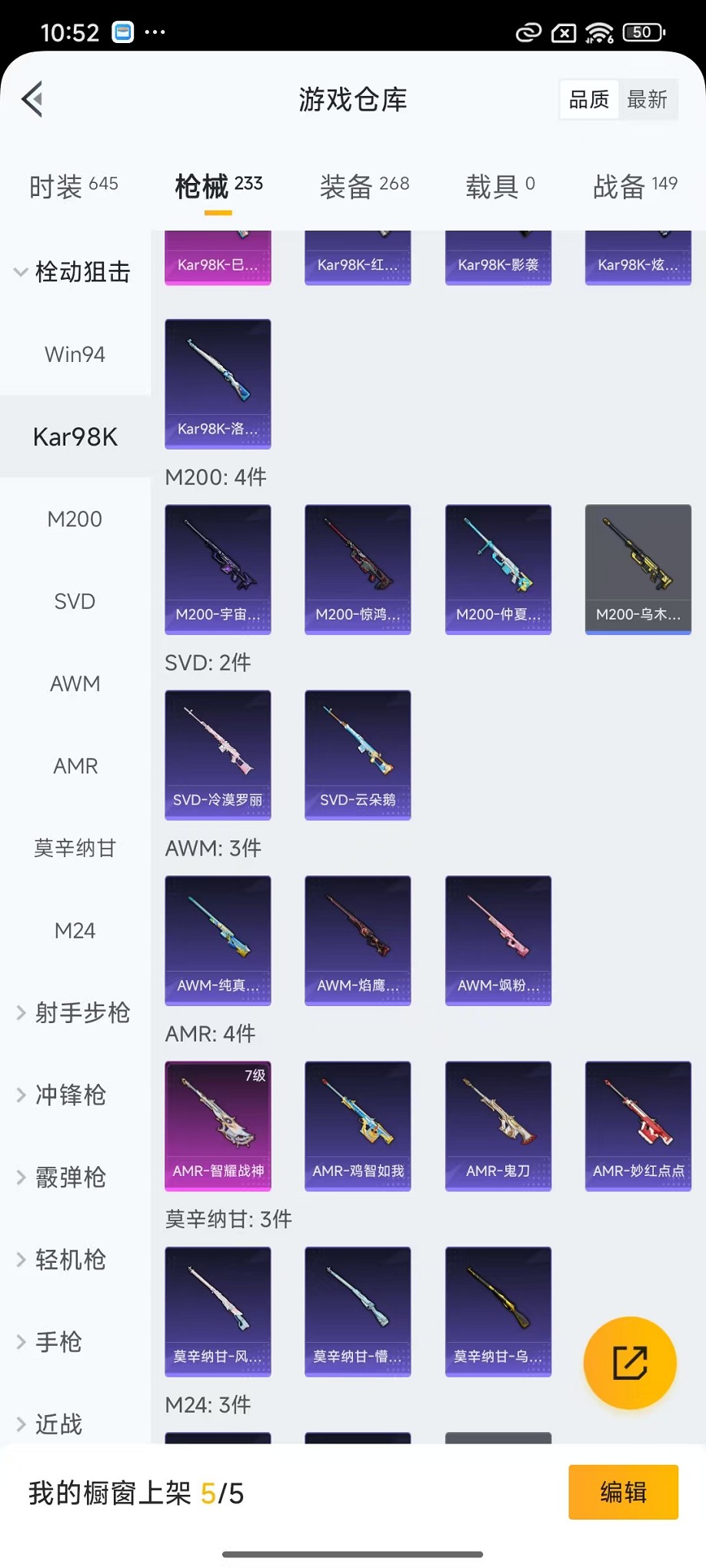This screenshot has height=1568, width=706.
Task: Jump to the SVD section in the sidebar
Action: pos(75,601)
